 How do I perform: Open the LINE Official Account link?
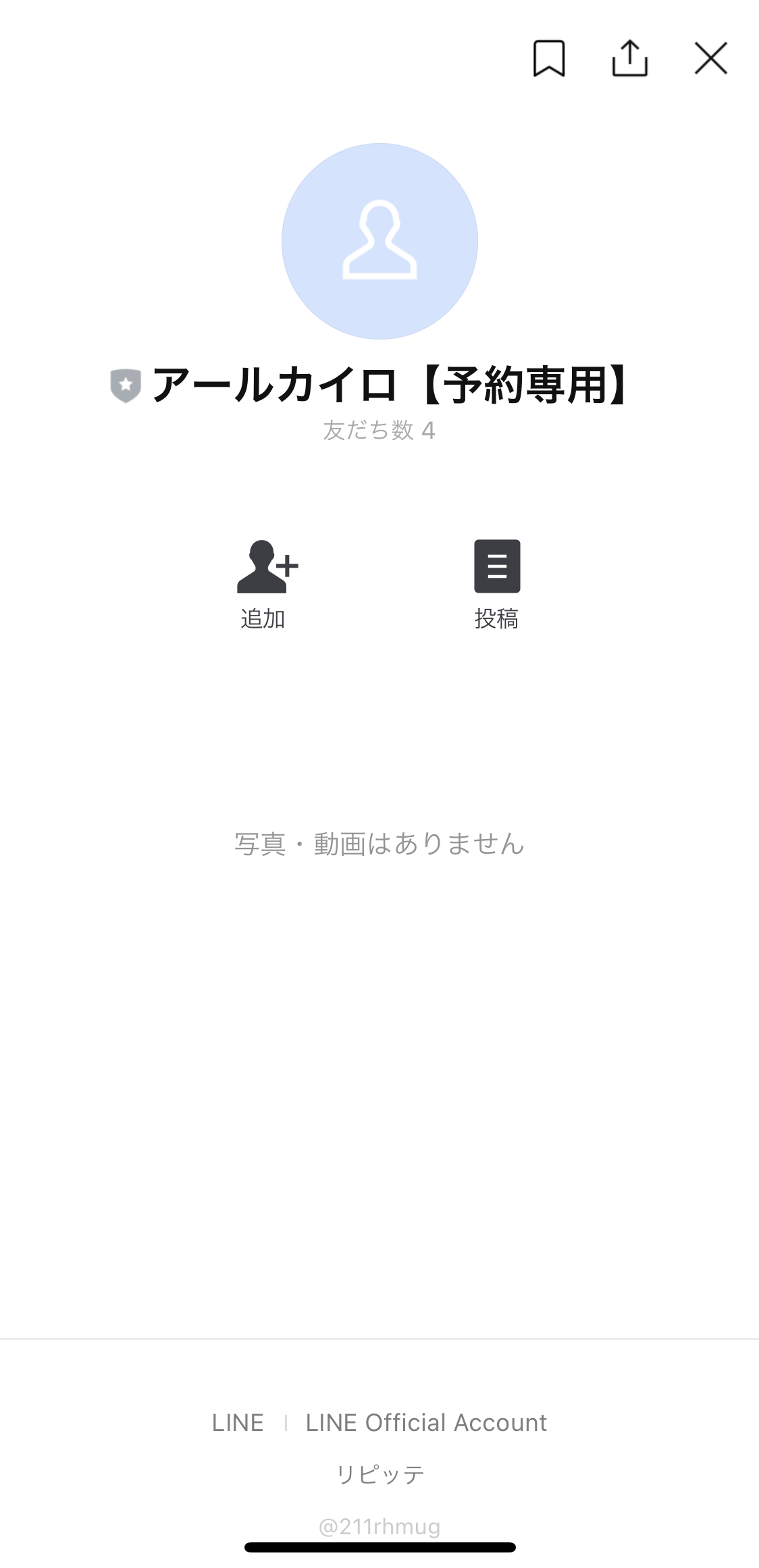[426, 1423]
